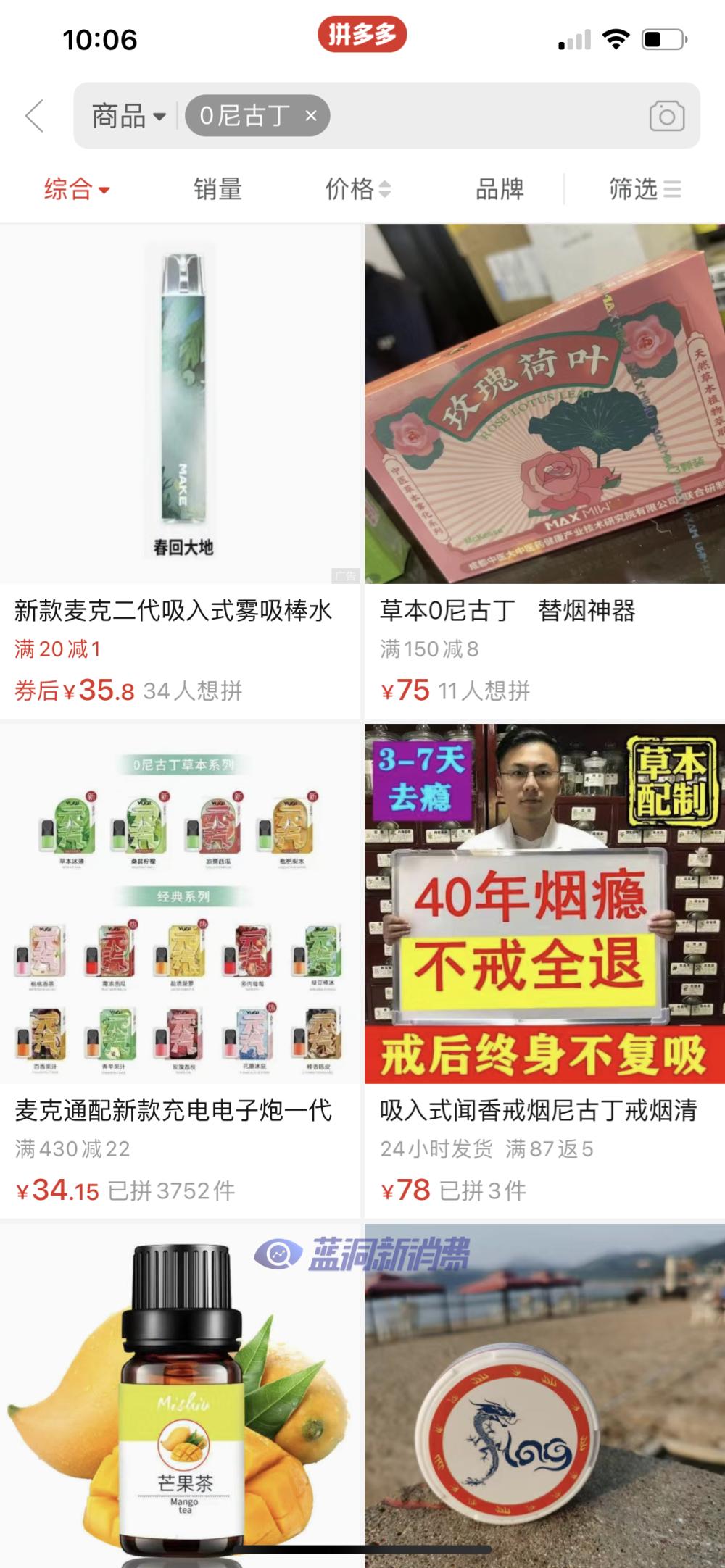The image size is (725, 1568).
Task: Expand the 综合 sort dropdown
Action: pos(75,190)
